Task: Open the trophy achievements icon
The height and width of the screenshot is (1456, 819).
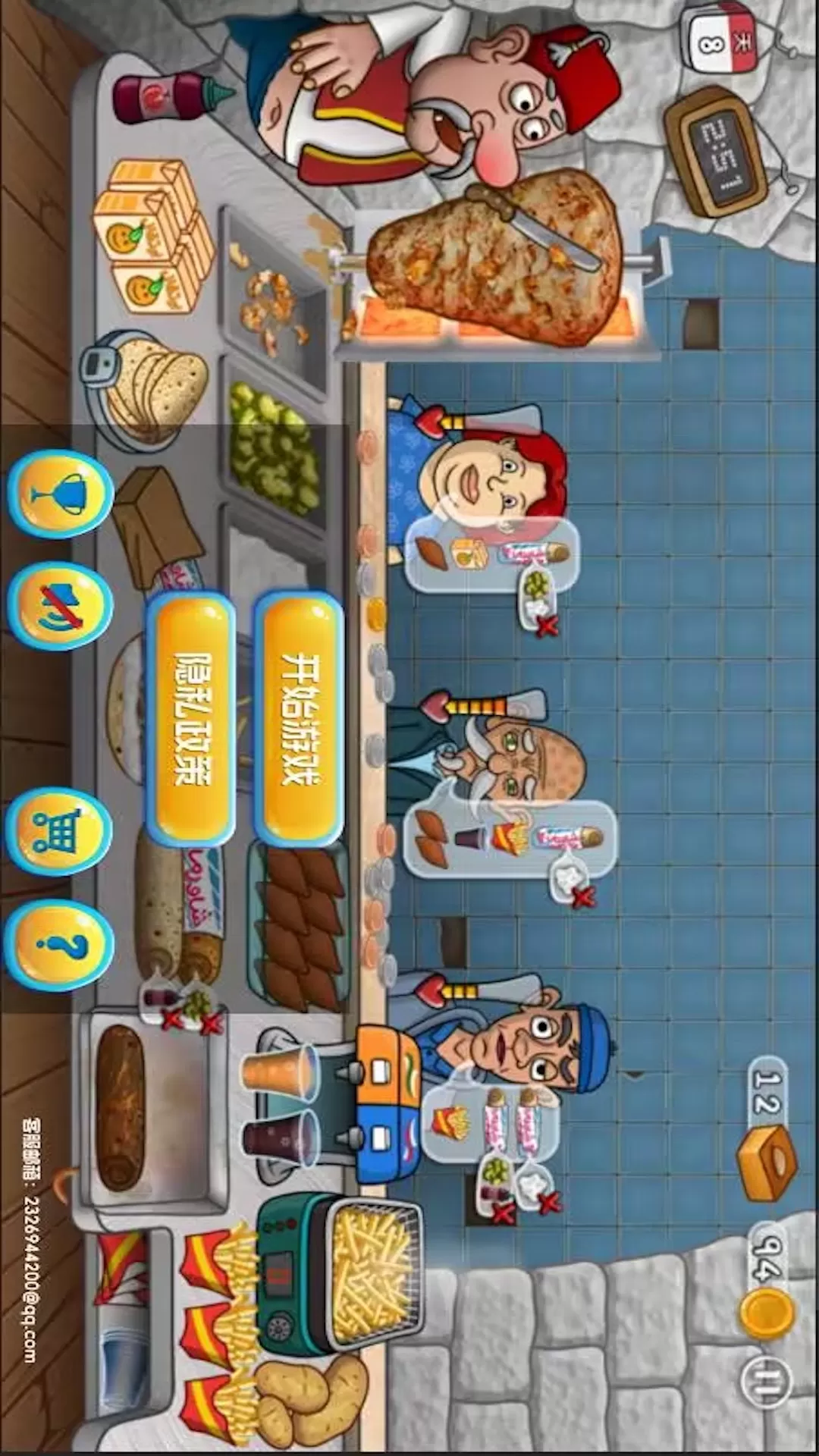Action: pyautogui.click(x=61, y=494)
